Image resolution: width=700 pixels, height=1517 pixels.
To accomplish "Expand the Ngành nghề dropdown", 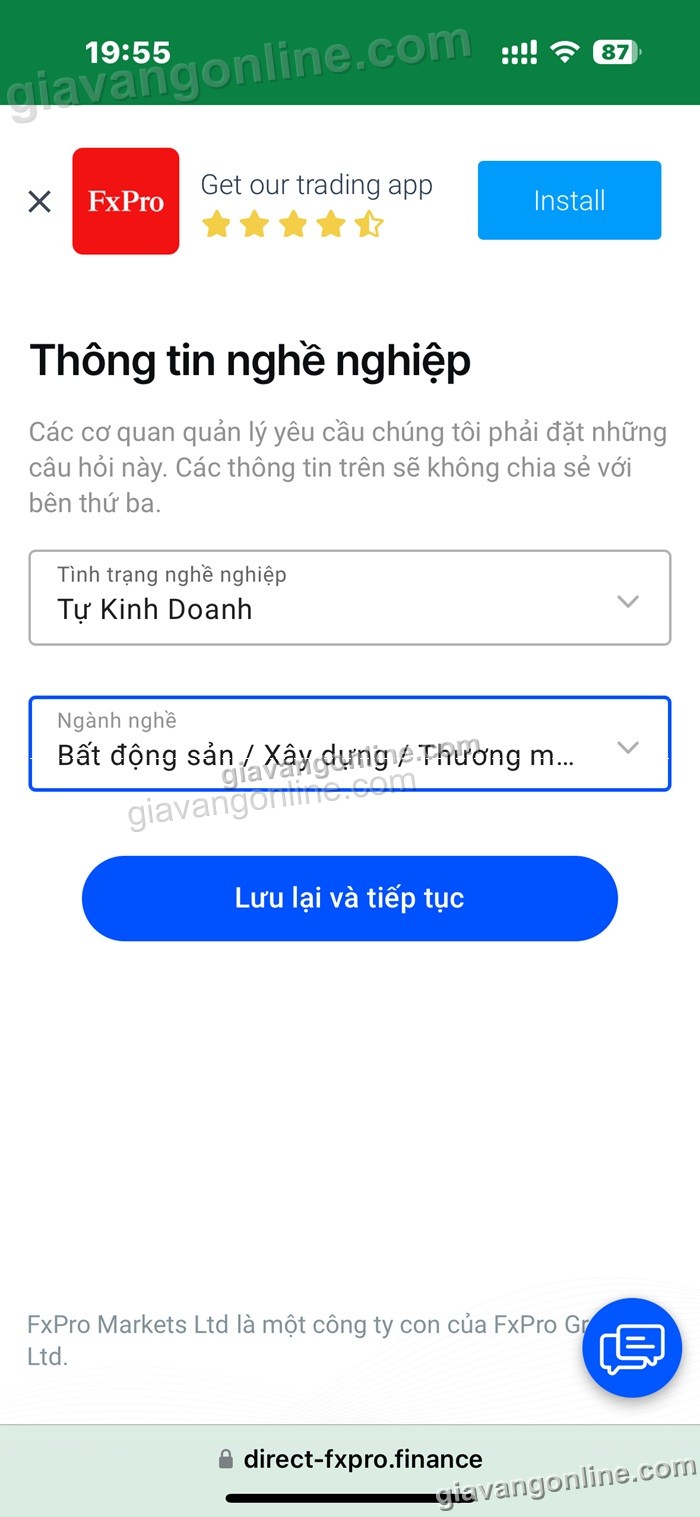I will click(349, 744).
